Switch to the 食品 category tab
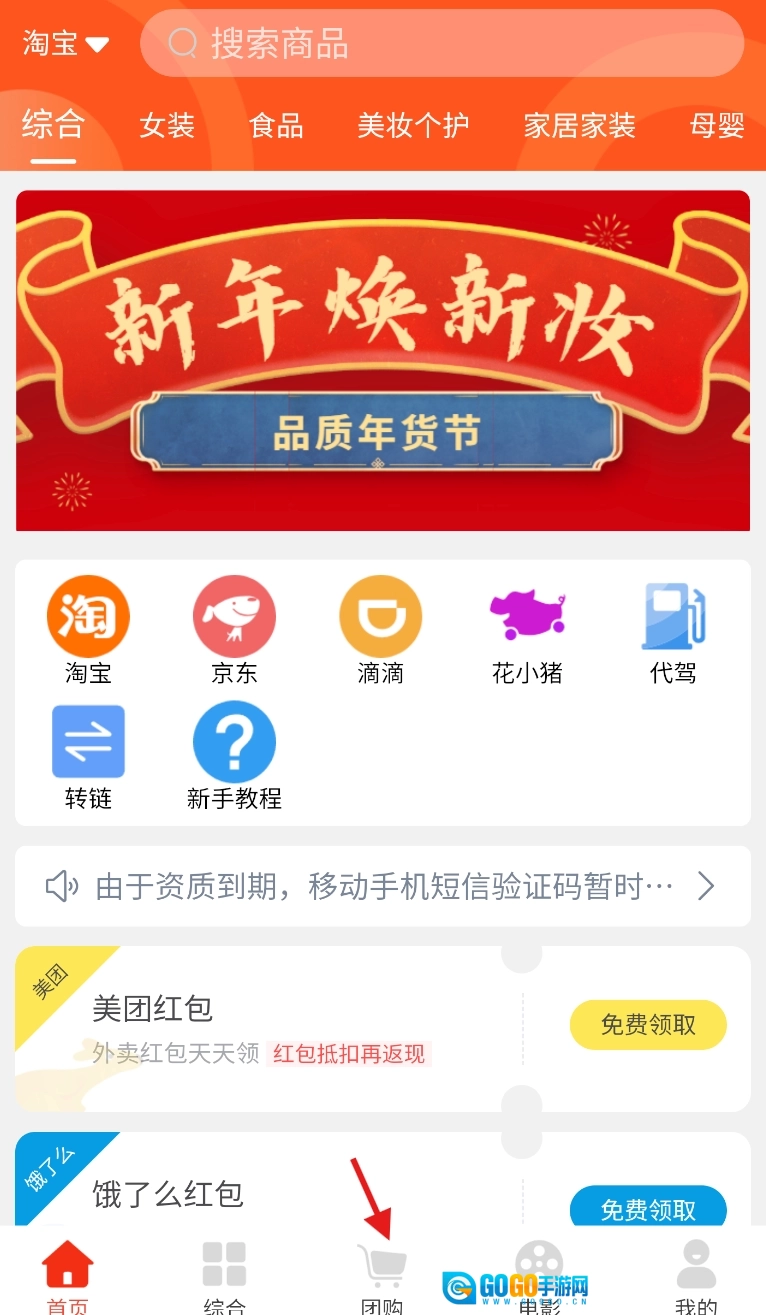This screenshot has width=766, height=1315. point(276,126)
